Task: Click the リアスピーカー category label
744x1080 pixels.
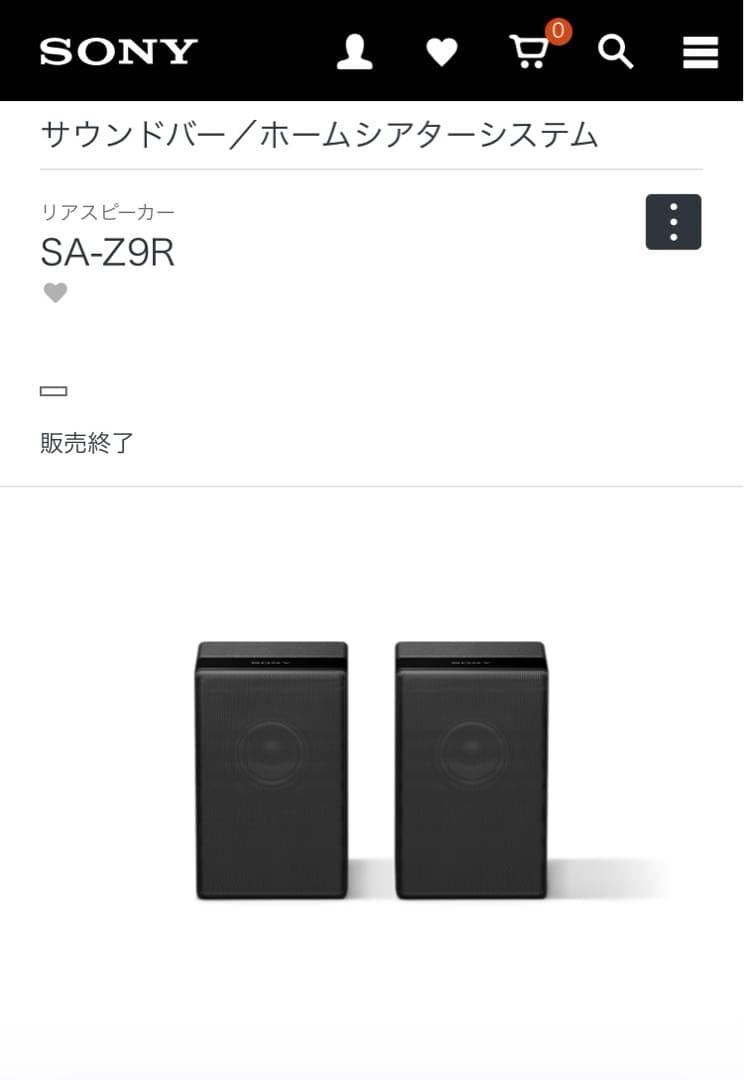Action: click(107, 210)
